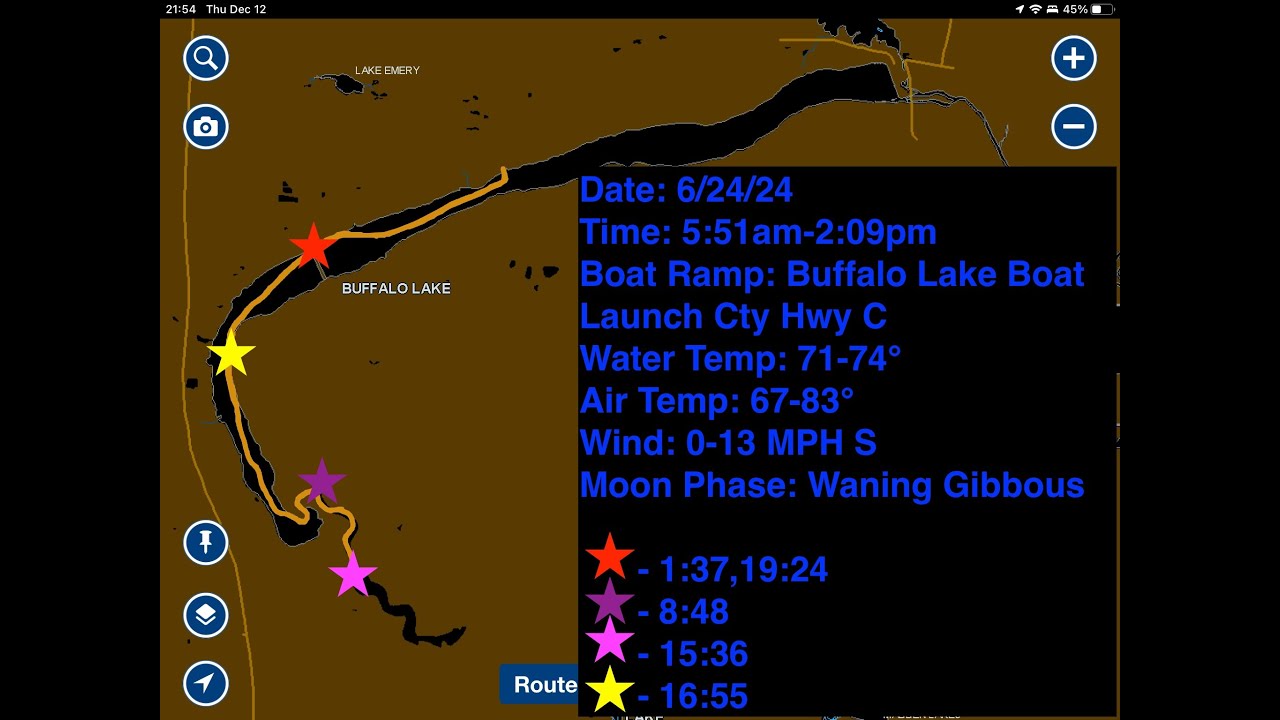Zoom in with the plus button

point(1074,58)
